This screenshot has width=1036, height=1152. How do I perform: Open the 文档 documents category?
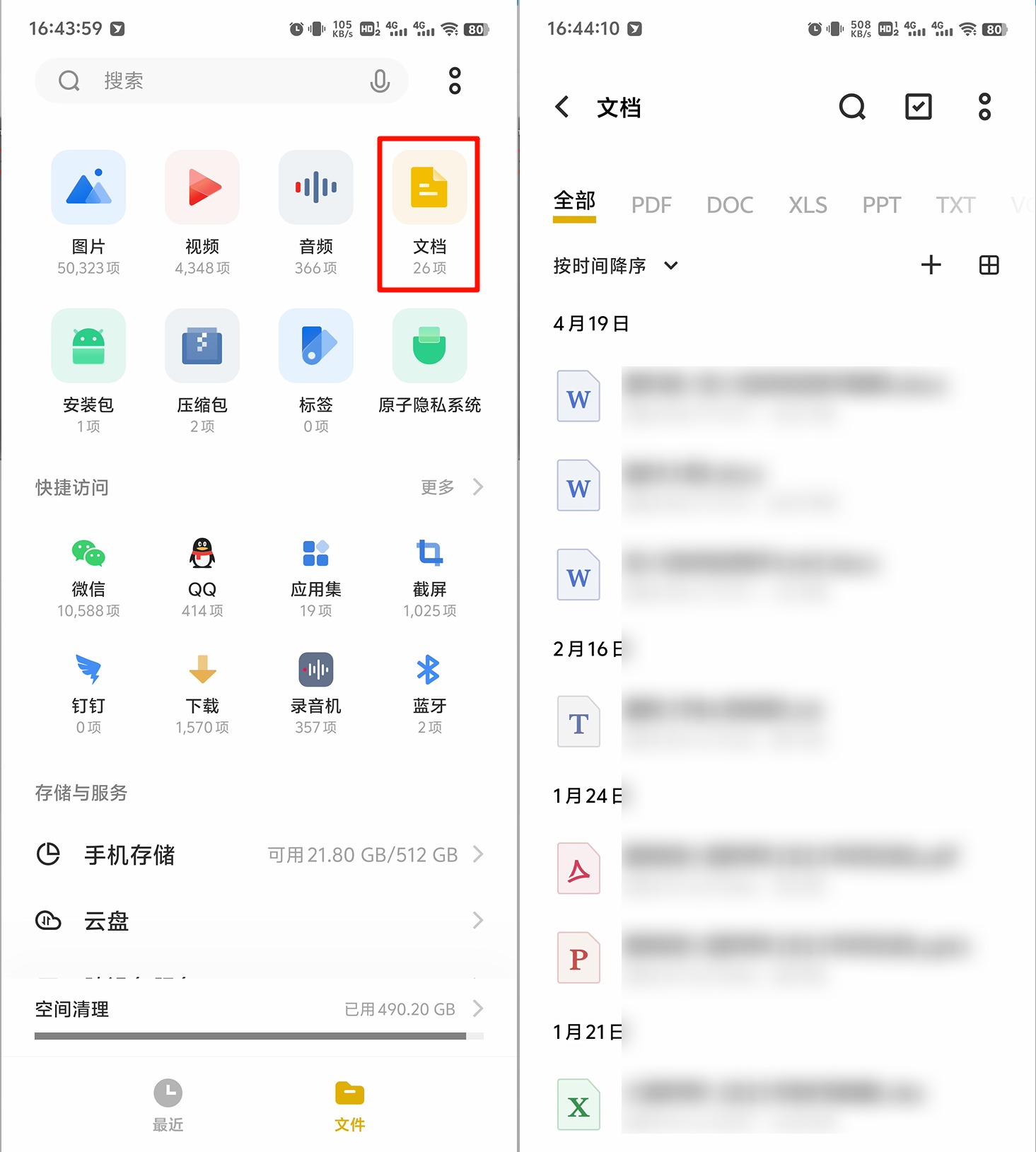pos(429,212)
